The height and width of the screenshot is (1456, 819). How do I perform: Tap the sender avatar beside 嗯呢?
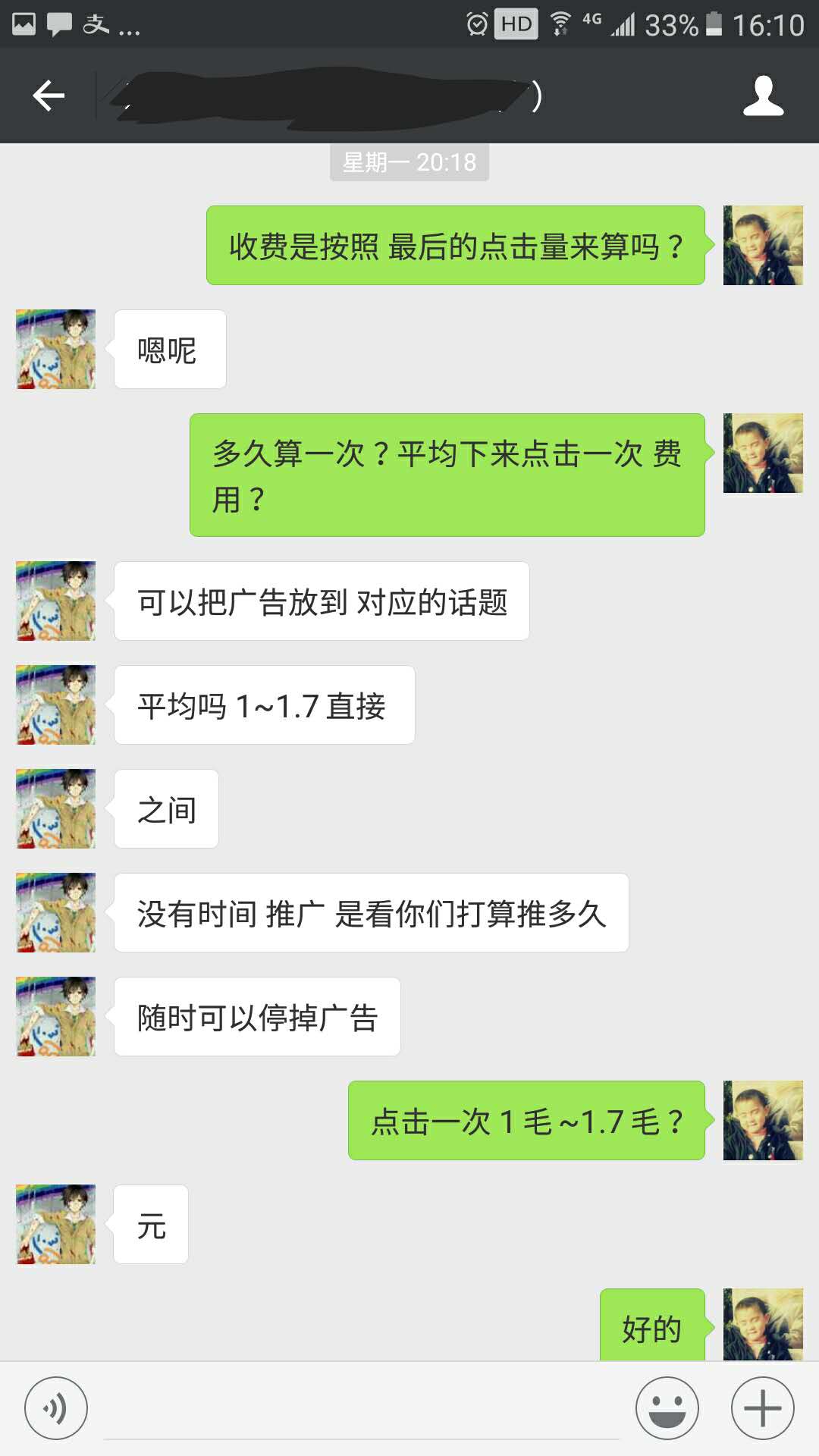(x=56, y=350)
